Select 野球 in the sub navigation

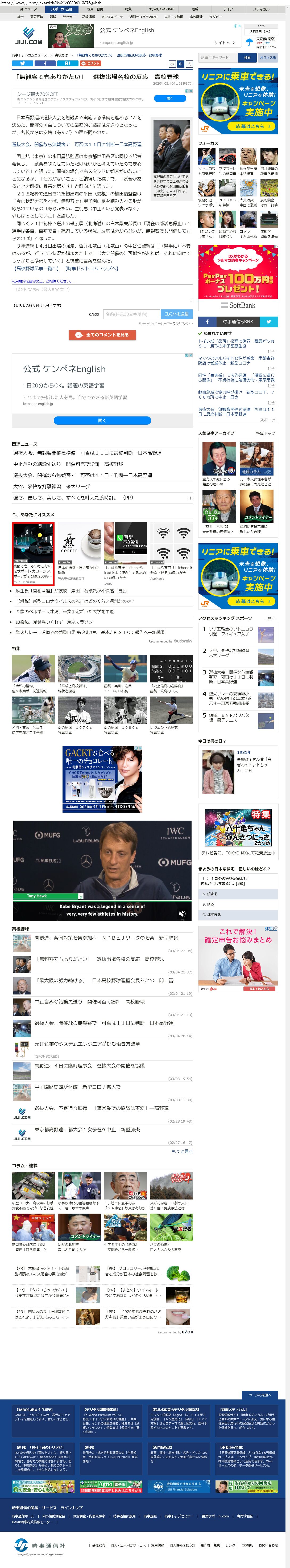coord(53,17)
